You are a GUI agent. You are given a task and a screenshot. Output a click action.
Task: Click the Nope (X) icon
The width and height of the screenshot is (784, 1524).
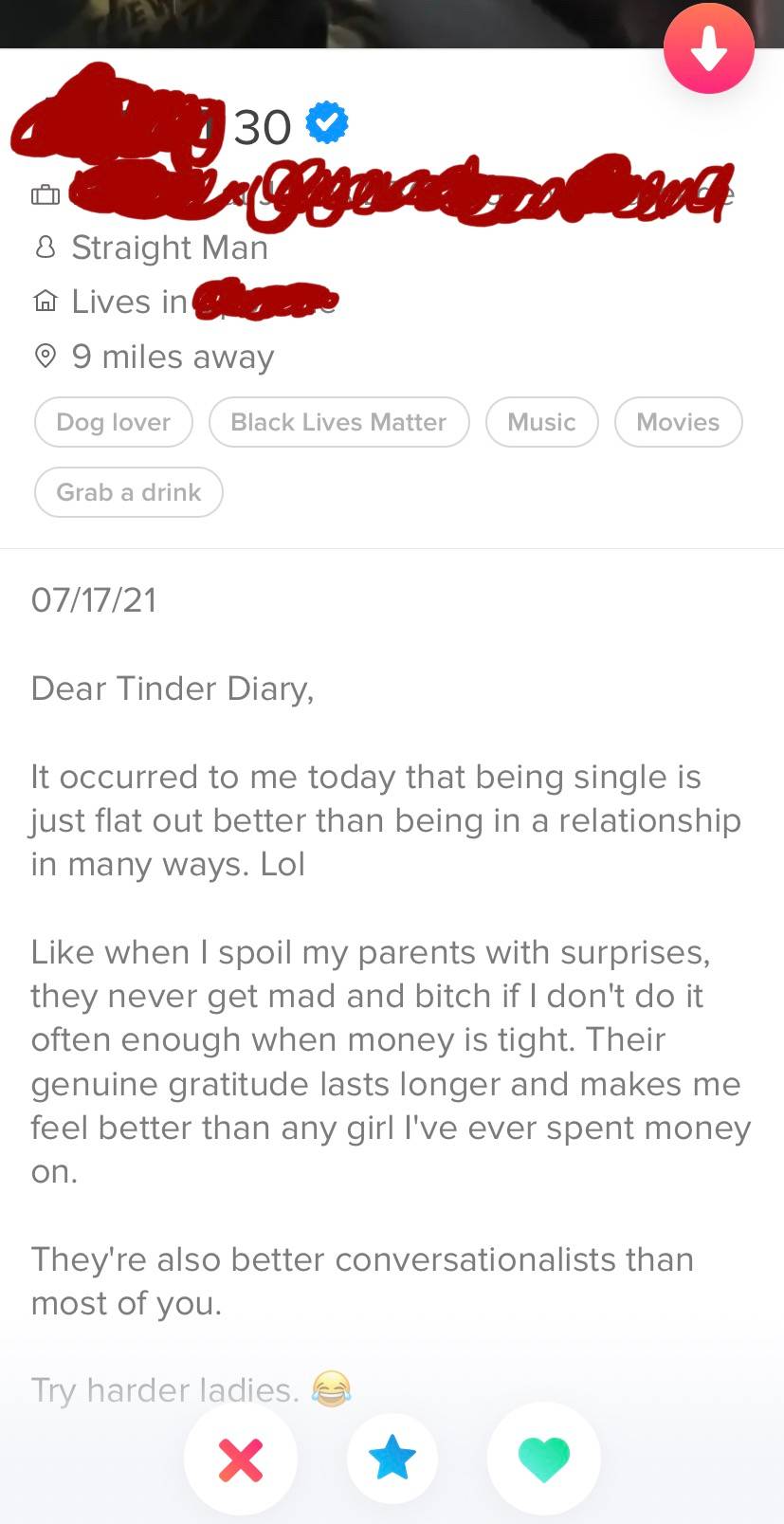pos(240,1459)
